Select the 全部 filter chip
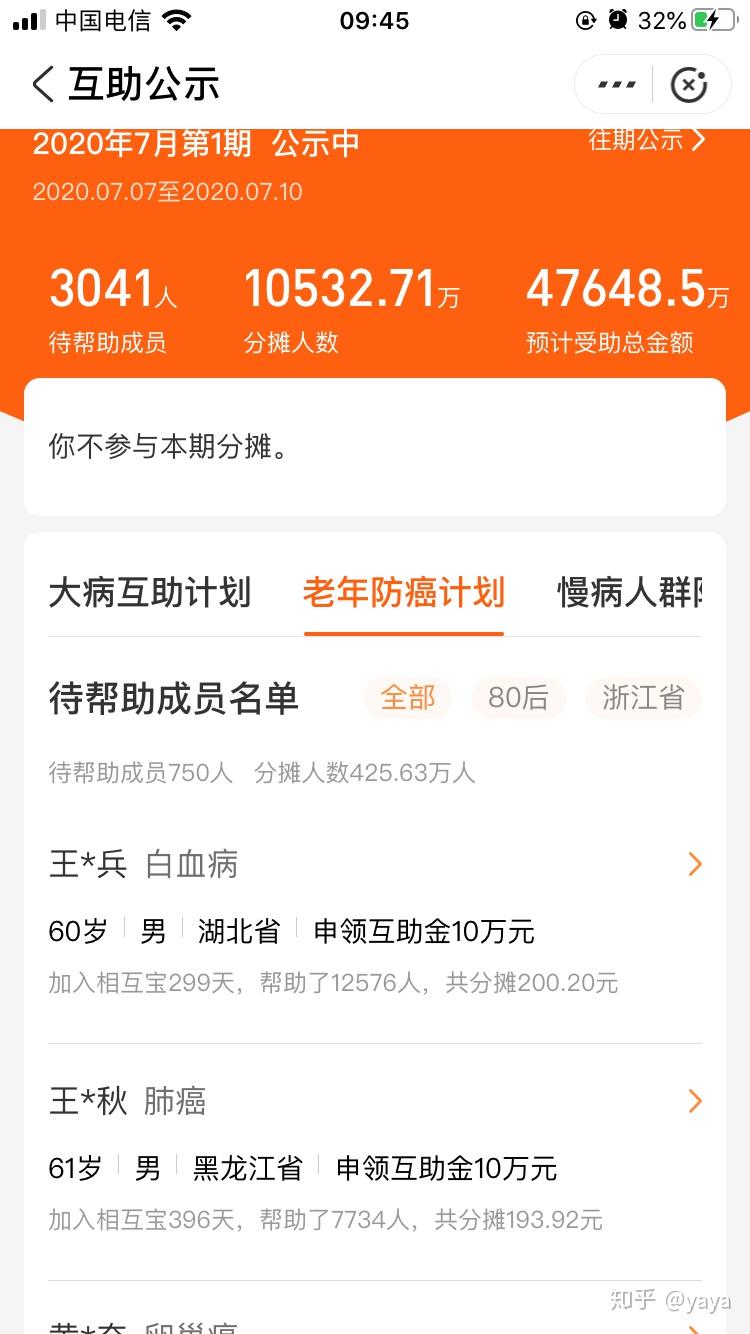Image resolution: width=750 pixels, height=1334 pixels. click(408, 697)
